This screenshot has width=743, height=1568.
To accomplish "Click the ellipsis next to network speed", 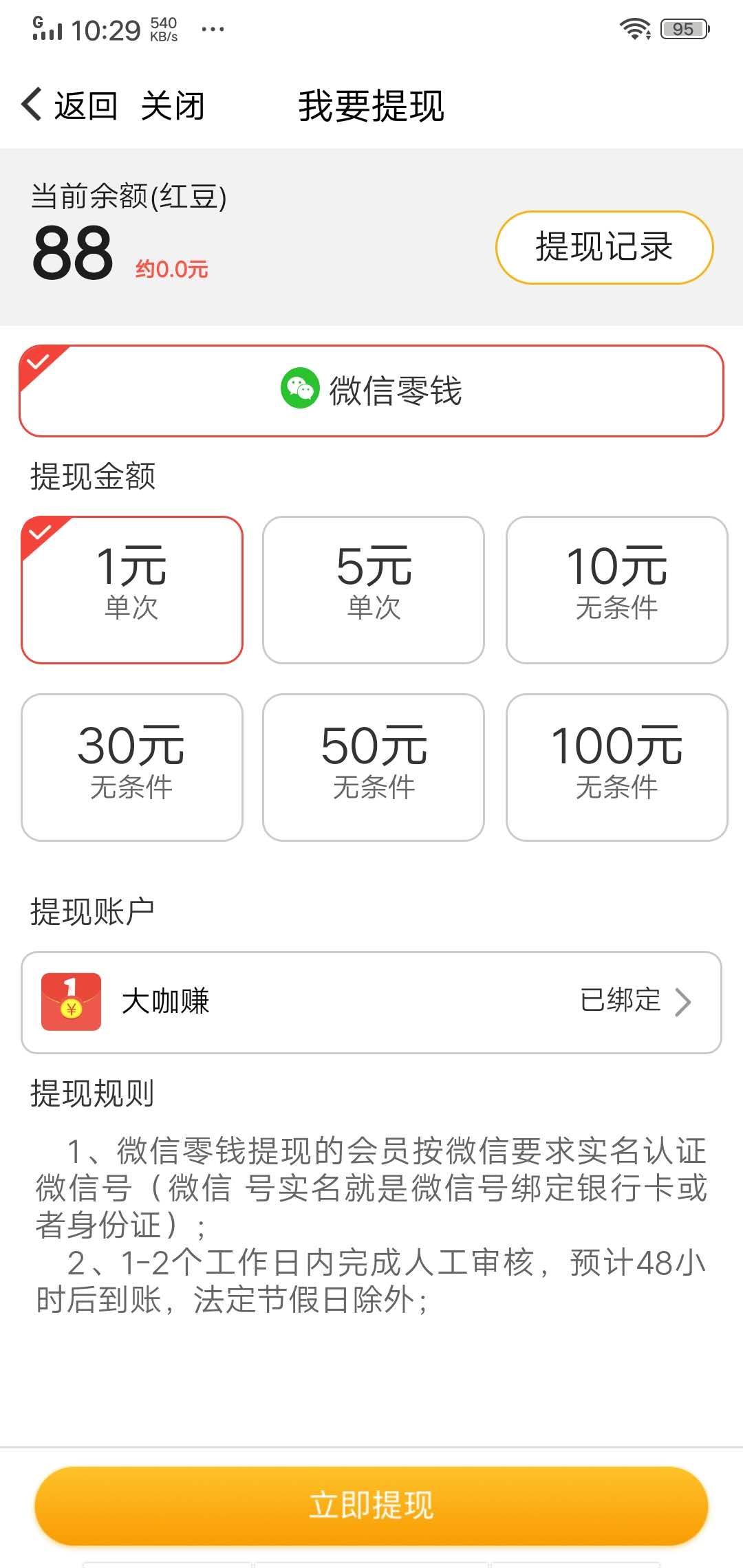I will [x=213, y=29].
